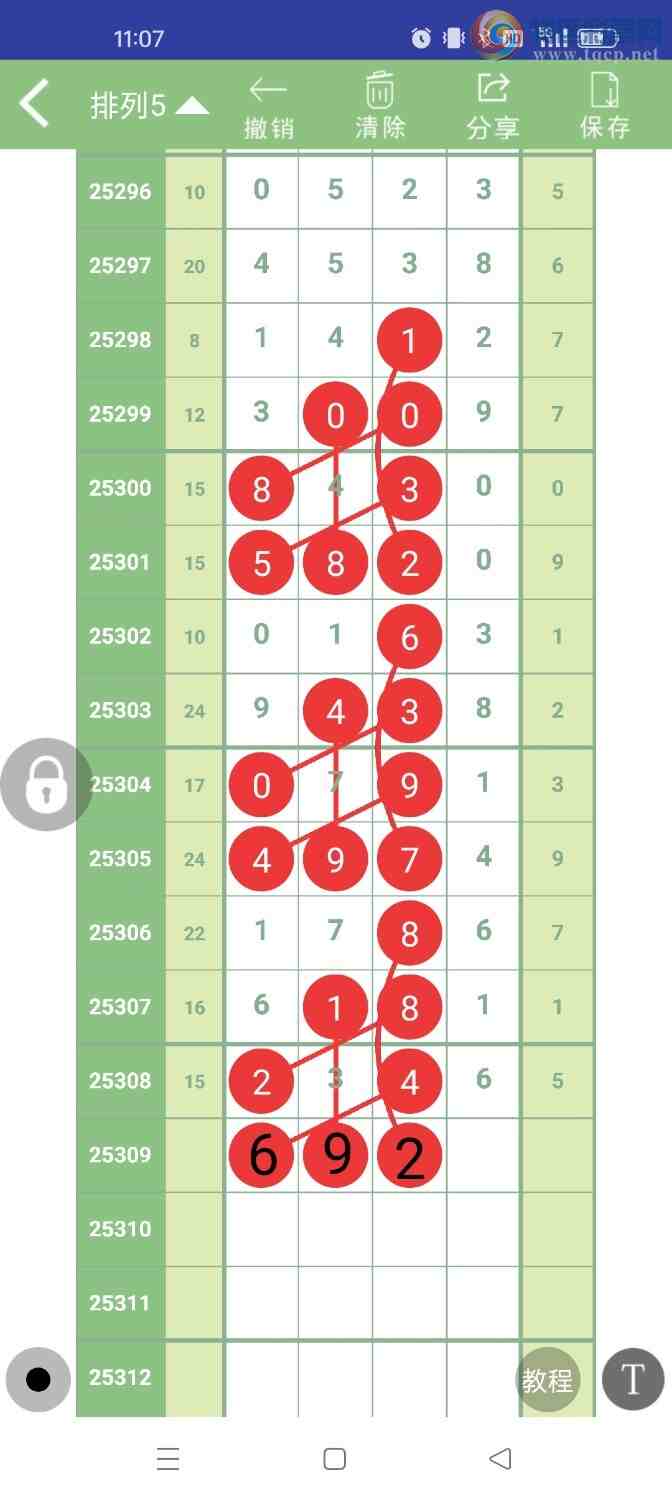Toggle the lock button on the left

[46, 785]
